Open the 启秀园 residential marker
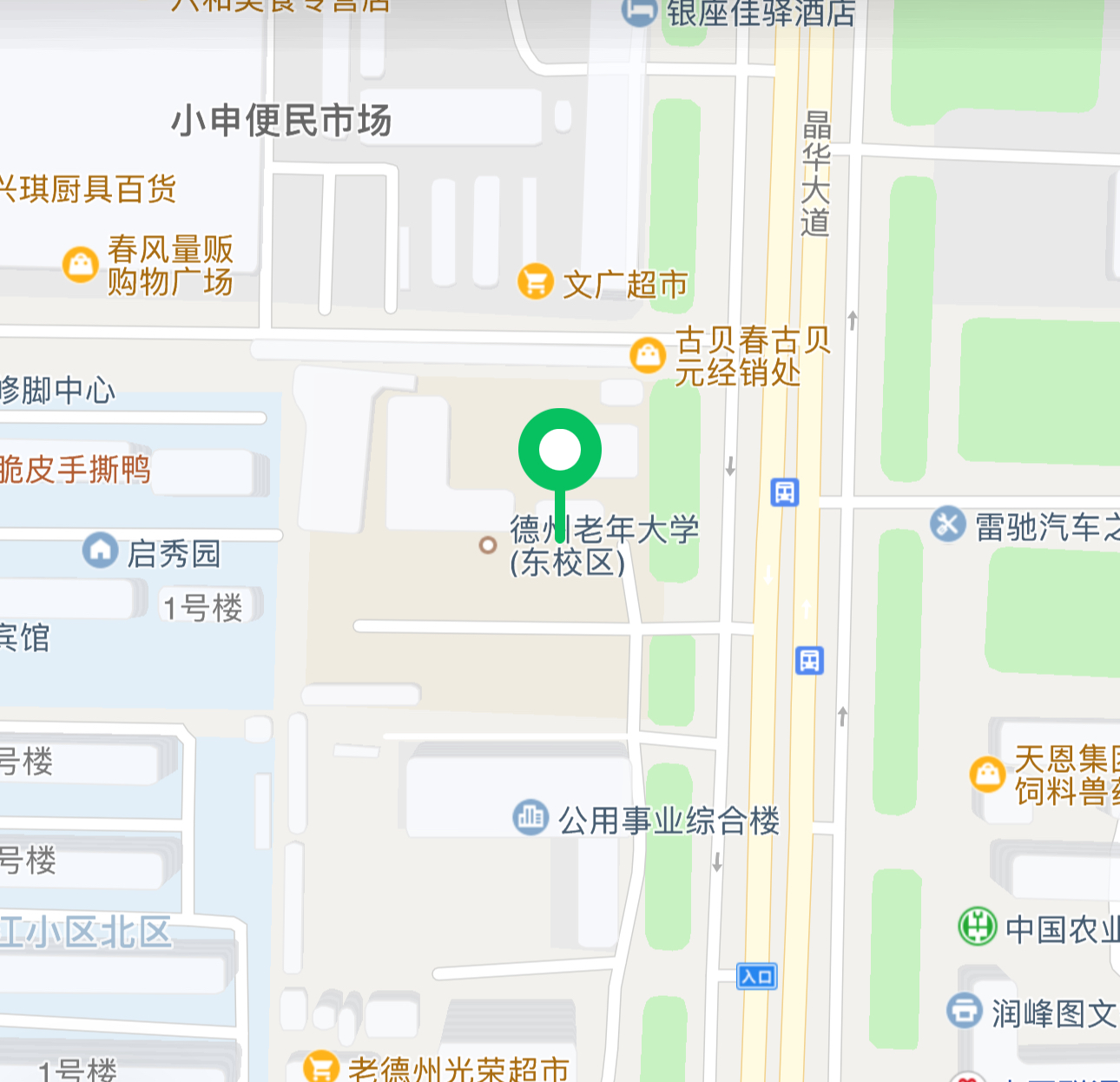The height and width of the screenshot is (1082, 1120). (x=101, y=551)
